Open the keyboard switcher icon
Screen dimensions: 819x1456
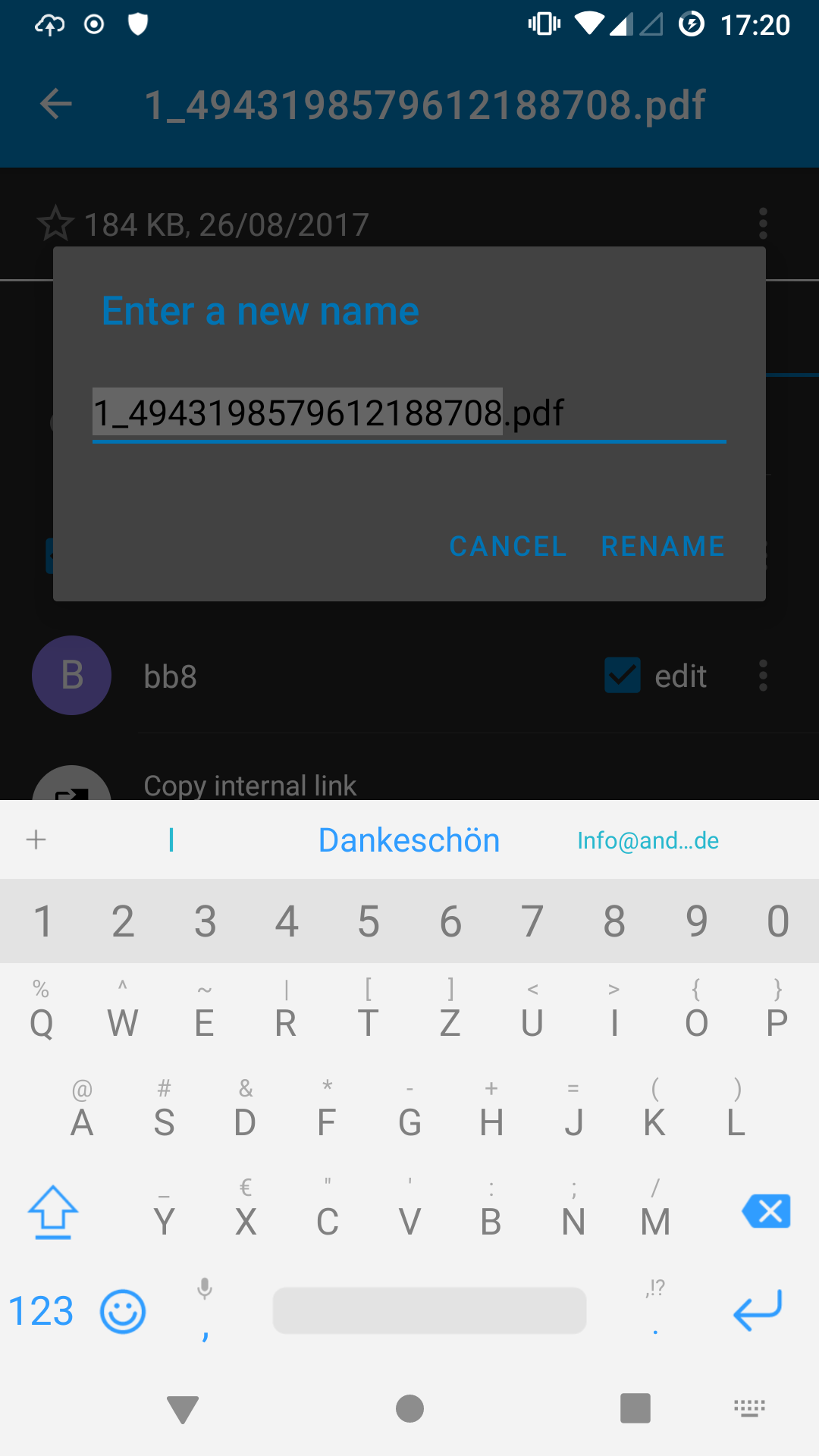pyautogui.click(x=749, y=1409)
